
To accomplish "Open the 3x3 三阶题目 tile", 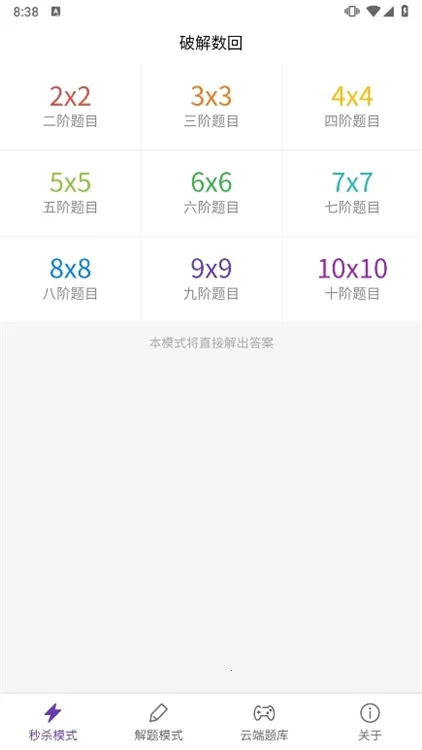I will point(211,107).
